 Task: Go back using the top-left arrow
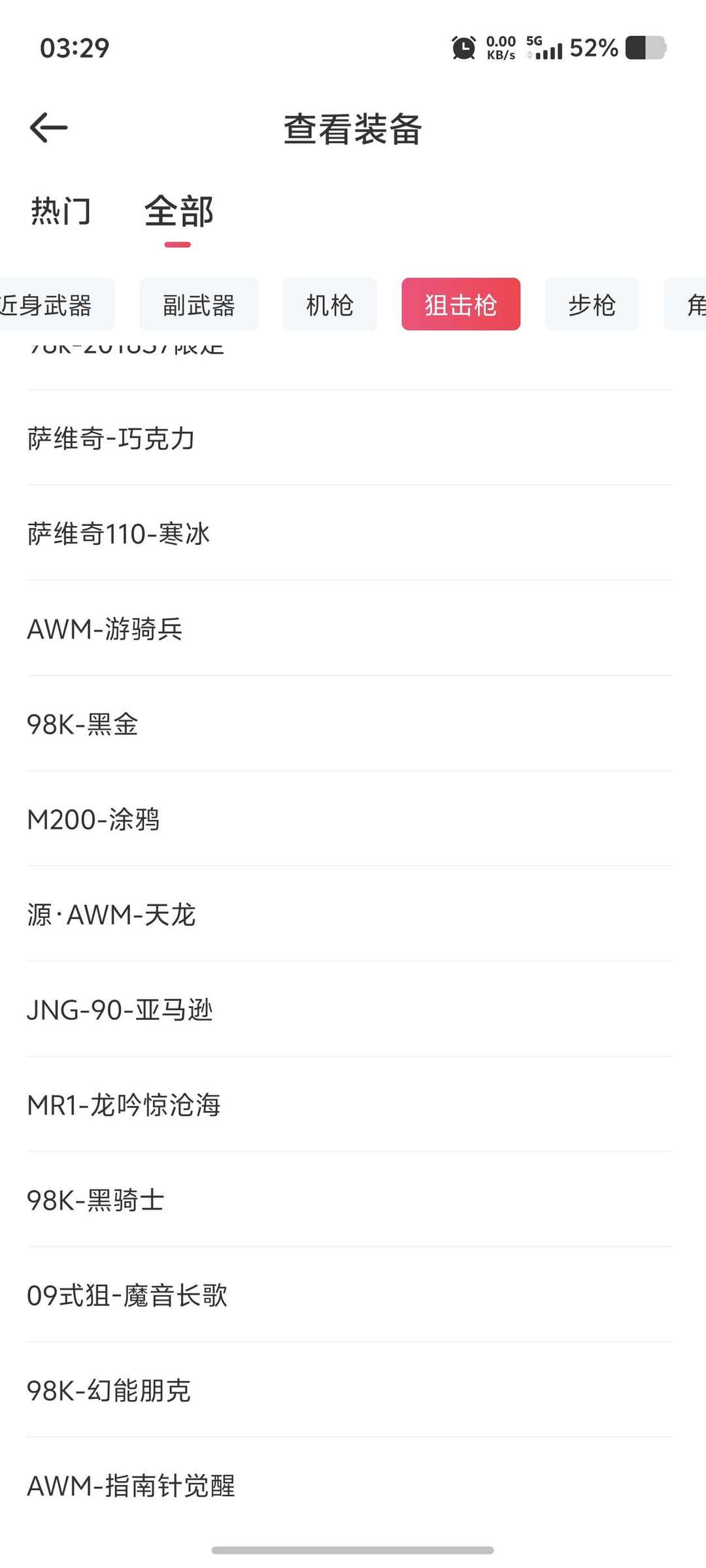49,127
